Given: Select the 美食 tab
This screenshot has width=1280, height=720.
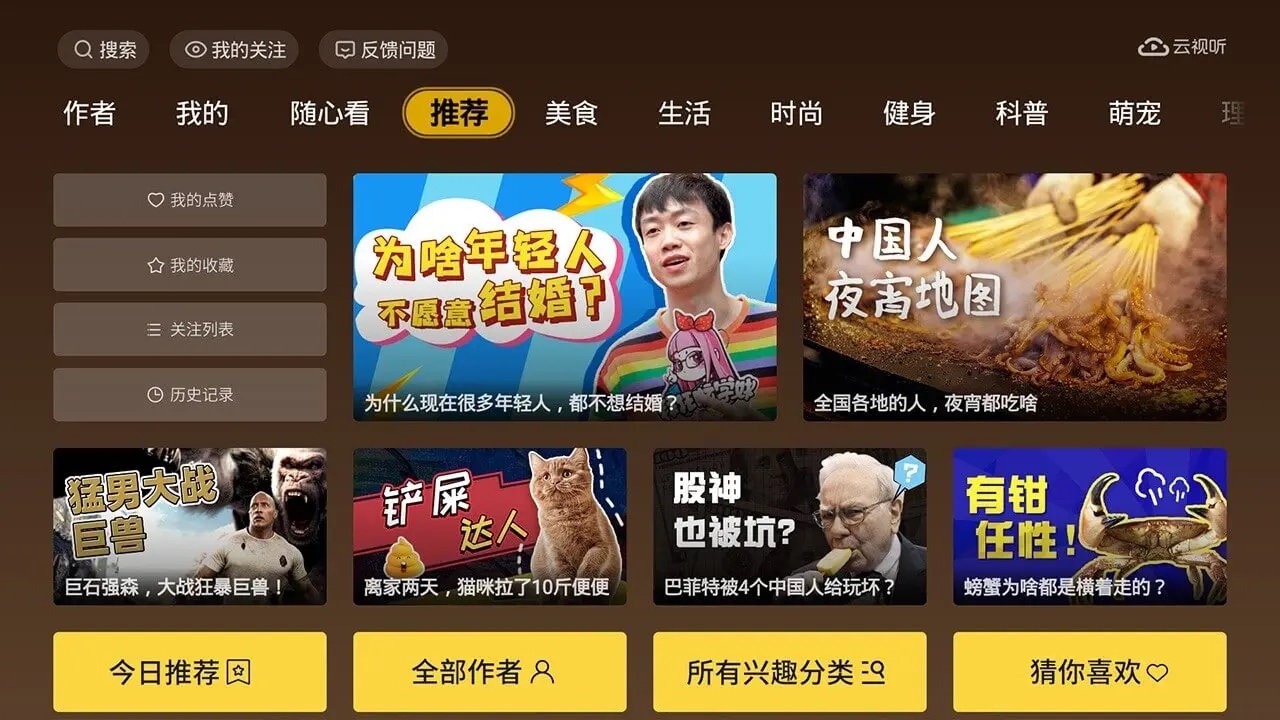Looking at the screenshot, I should (571, 113).
